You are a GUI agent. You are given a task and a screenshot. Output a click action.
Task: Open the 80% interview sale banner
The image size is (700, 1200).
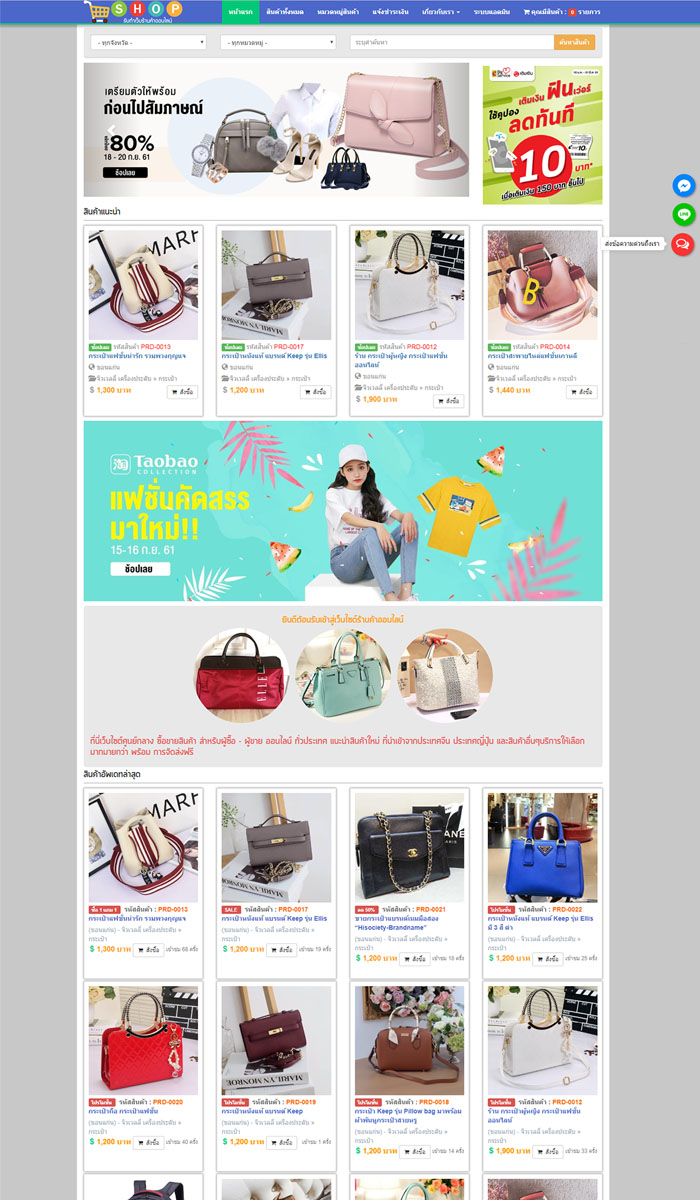click(276, 130)
